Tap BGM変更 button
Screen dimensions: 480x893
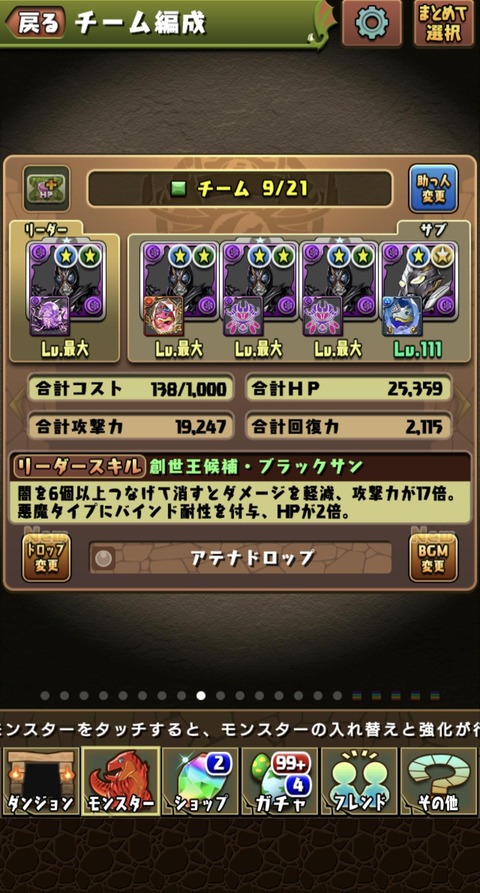433,558
